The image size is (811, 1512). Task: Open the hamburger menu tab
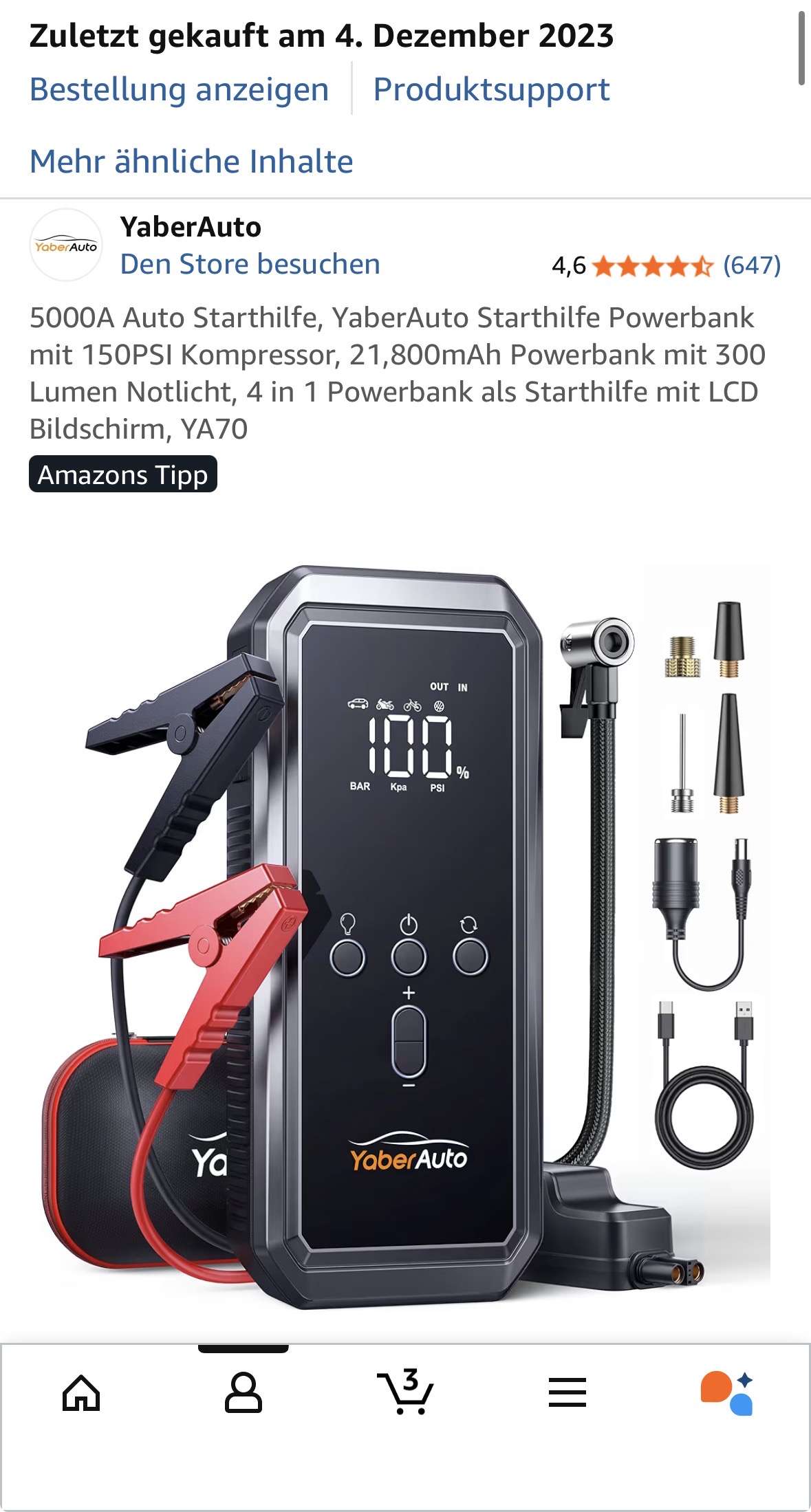(567, 1393)
